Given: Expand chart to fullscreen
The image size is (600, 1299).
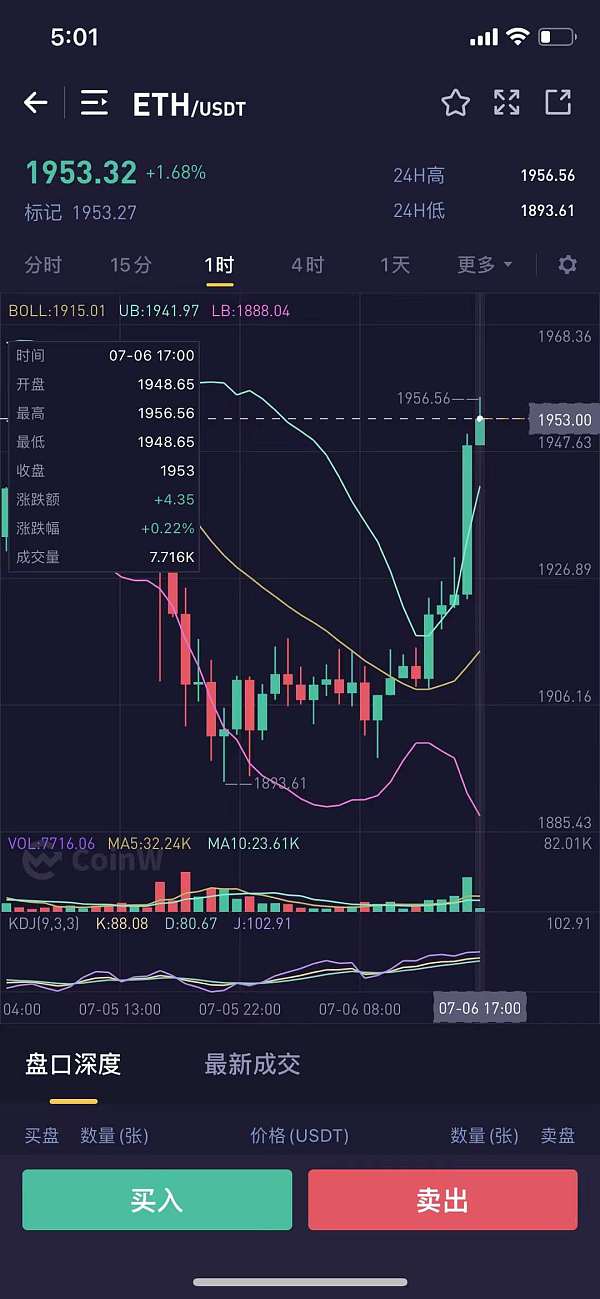Looking at the screenshot, I should click(x=507, y=103).
